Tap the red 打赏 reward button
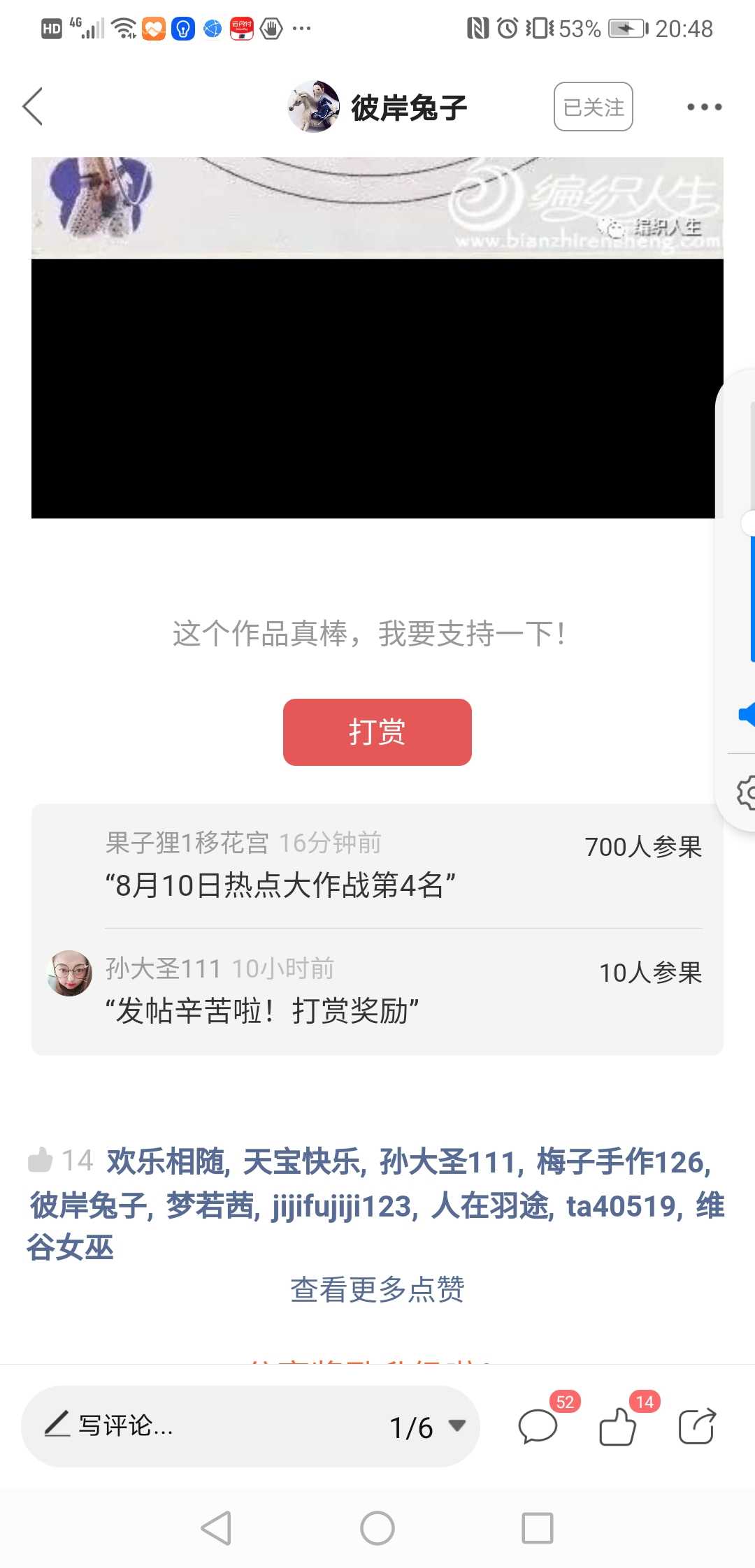755x1568 pixels. (x=377, y=732)
